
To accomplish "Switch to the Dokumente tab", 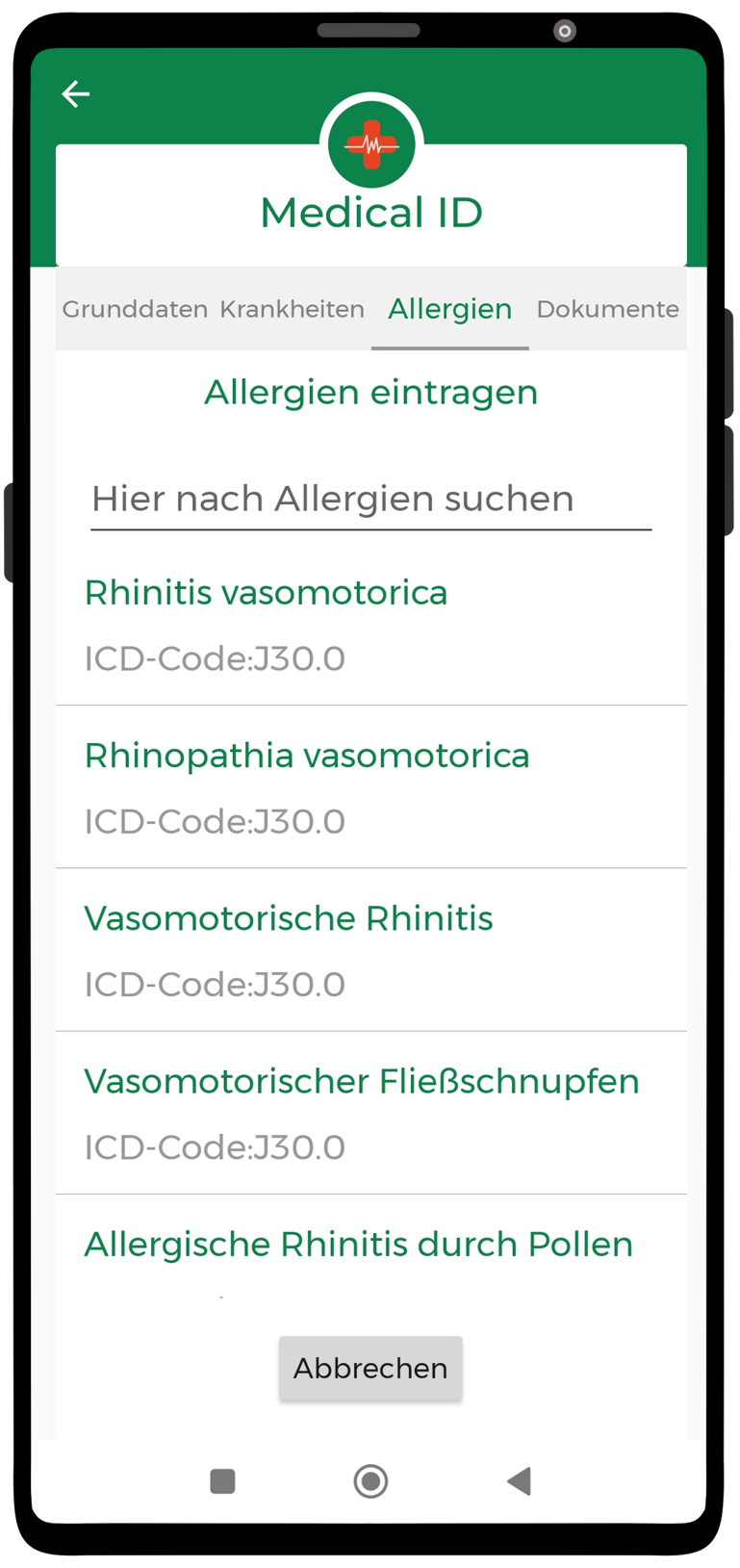I will 608,309.
